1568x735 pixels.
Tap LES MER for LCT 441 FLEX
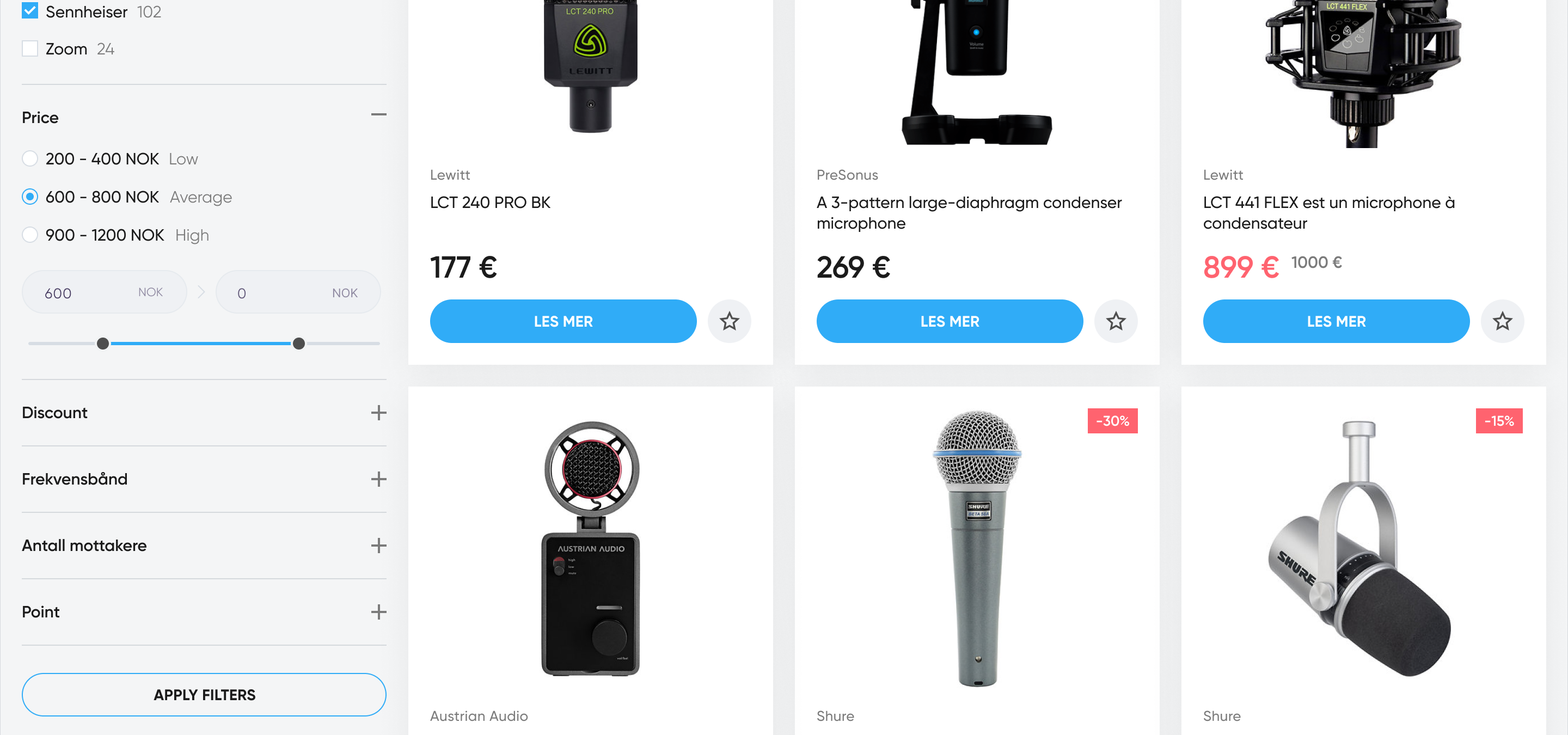(x=1336, y=321)
